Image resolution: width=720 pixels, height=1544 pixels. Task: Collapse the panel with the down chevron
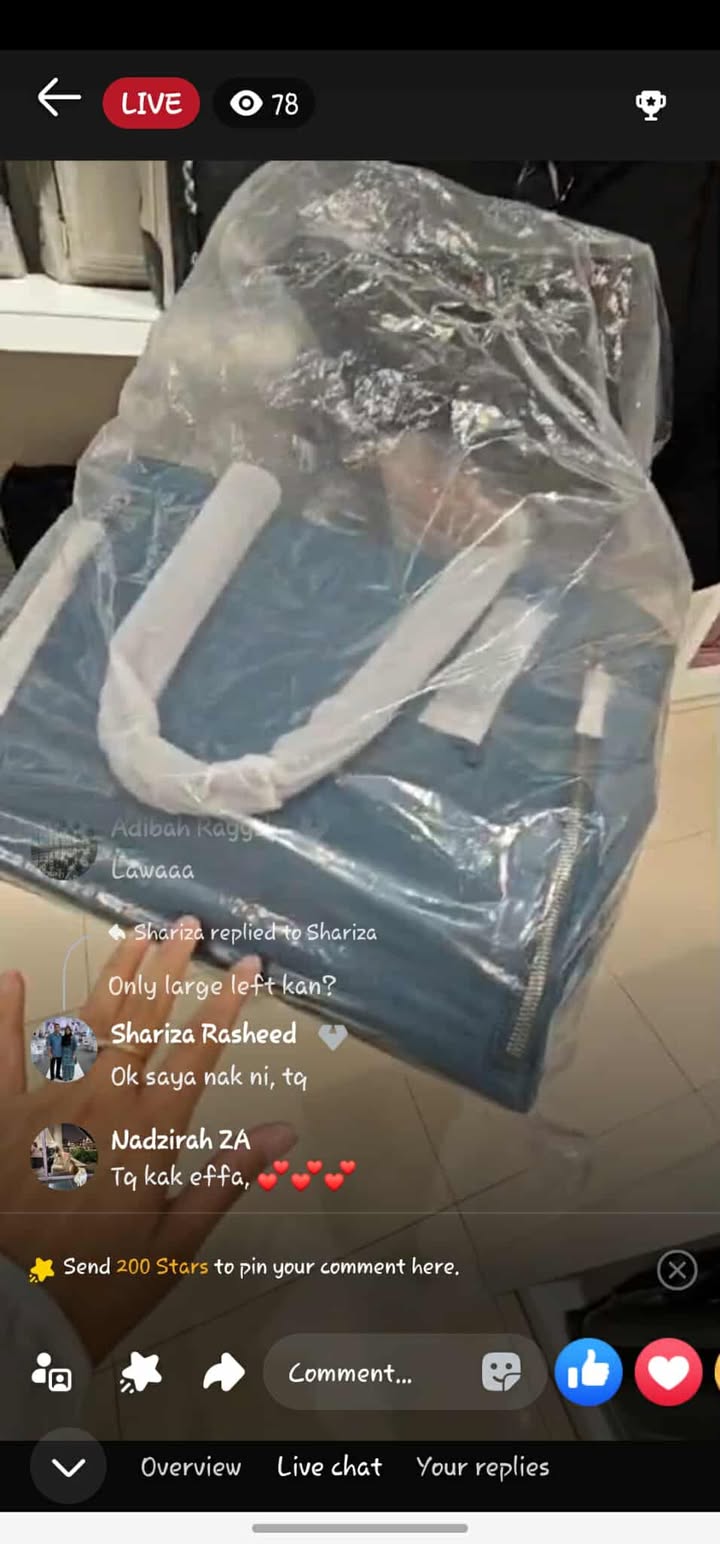(68, 1467)
